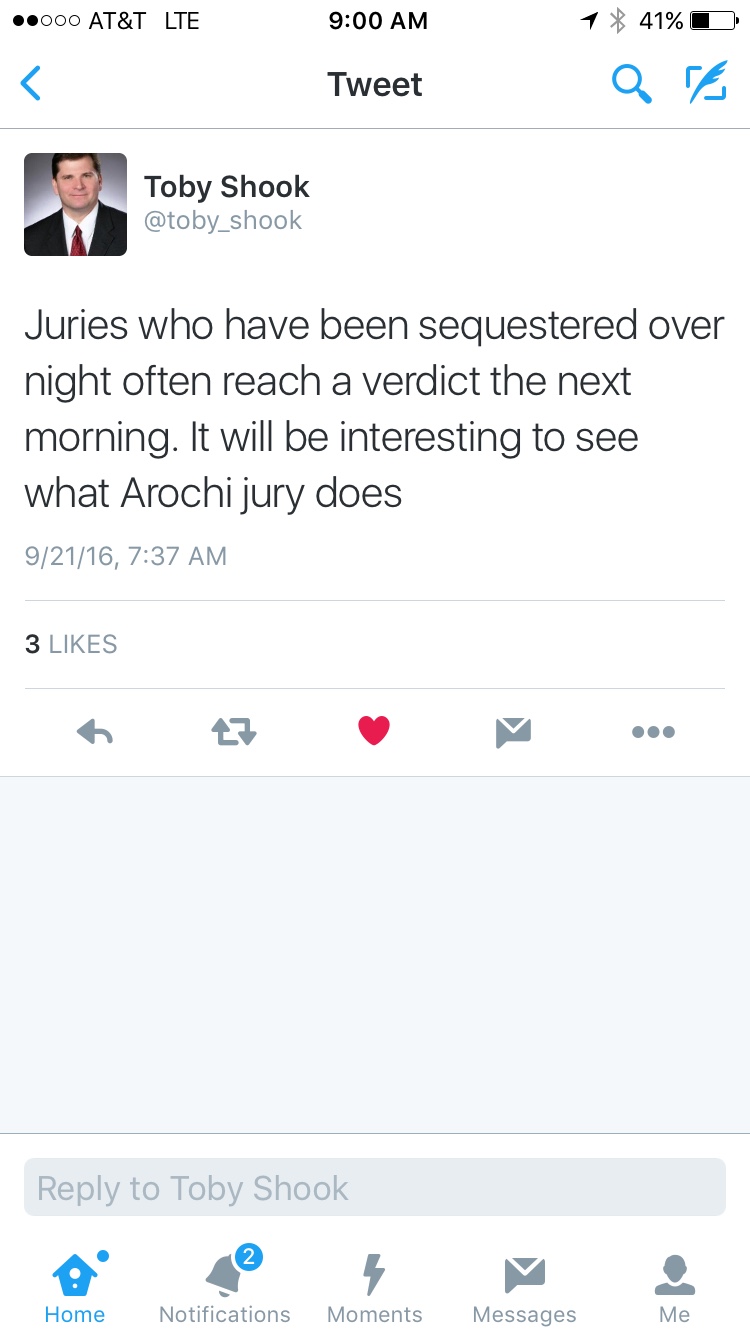Tap the Reply to Toby Shook field

coord(375,1187)
